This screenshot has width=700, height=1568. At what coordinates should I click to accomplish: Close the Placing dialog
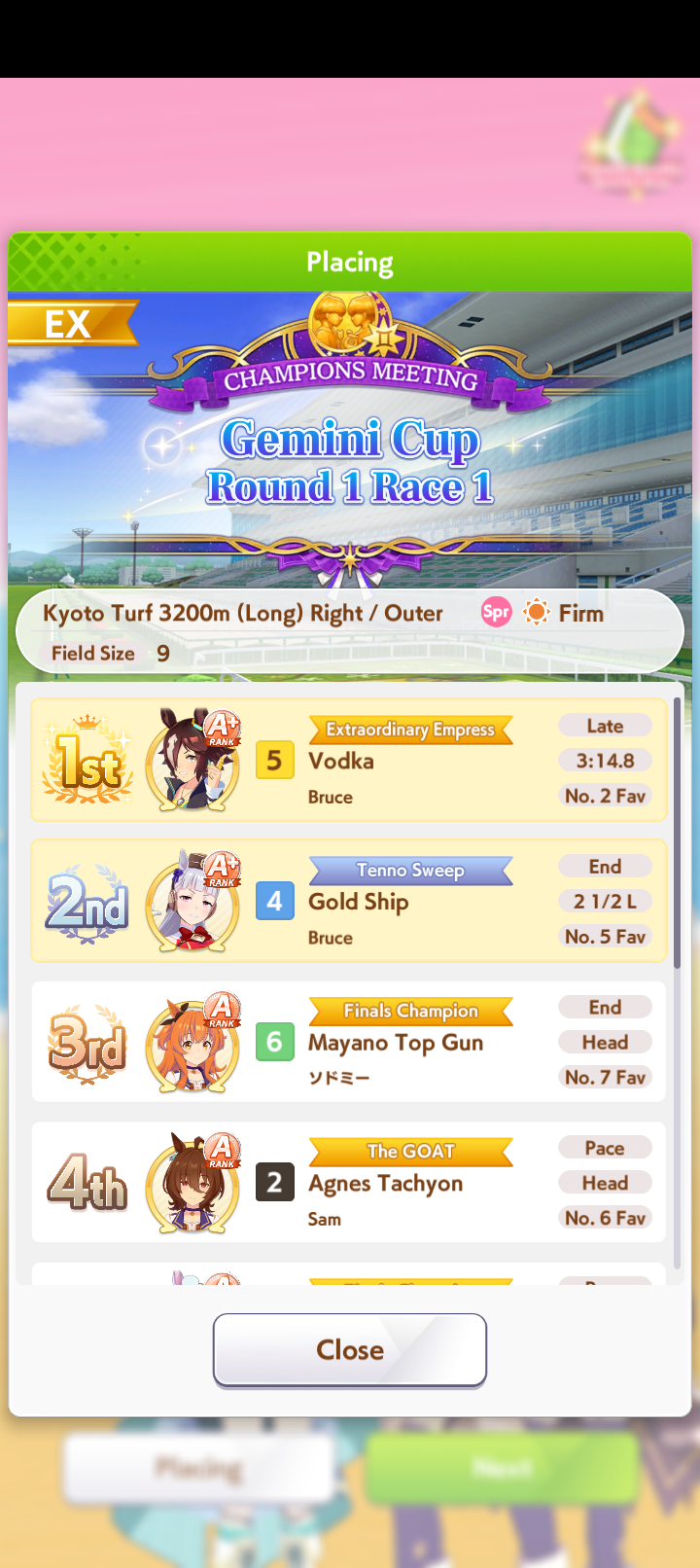click(x=350, y=1349)
